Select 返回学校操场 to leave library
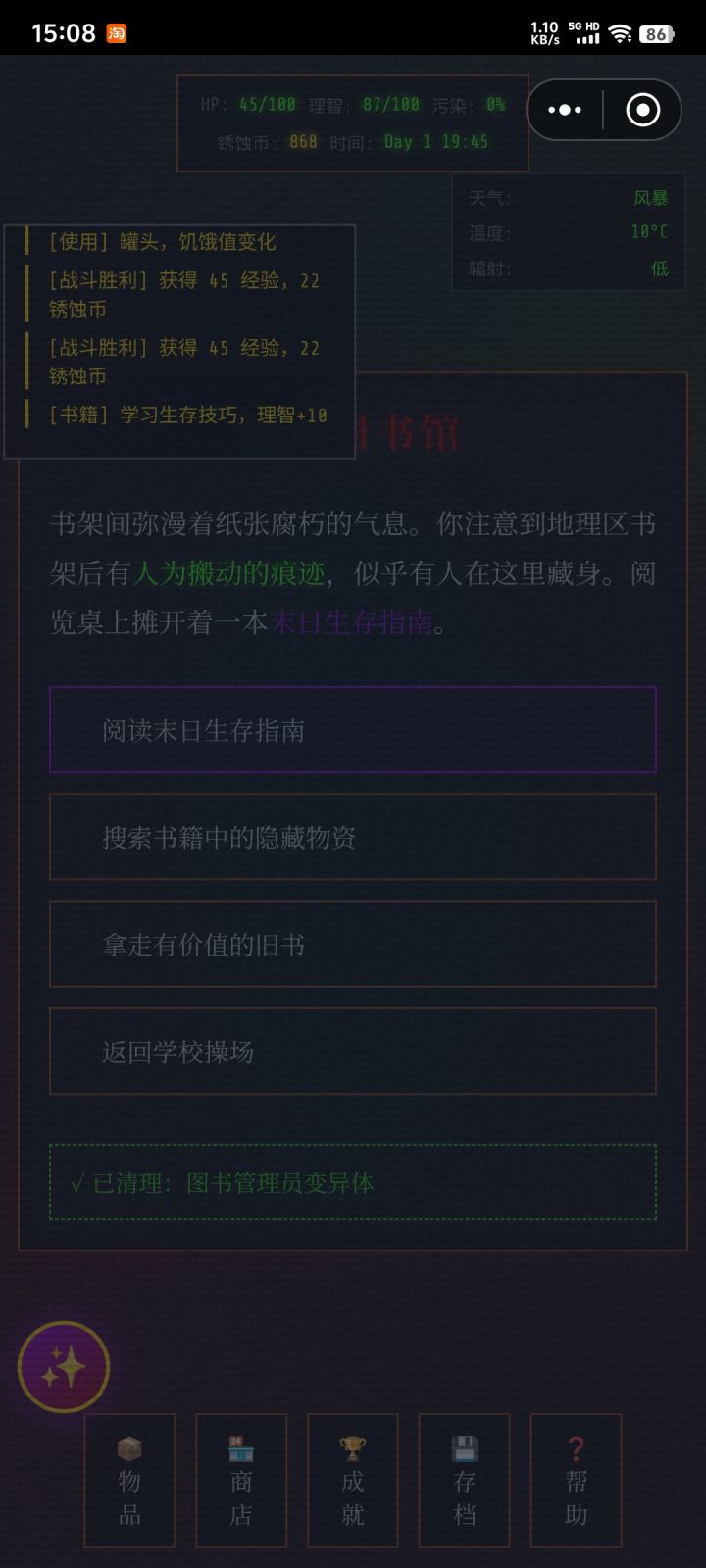Screen dimensions: 706x1568 (x=353, y=1052)
